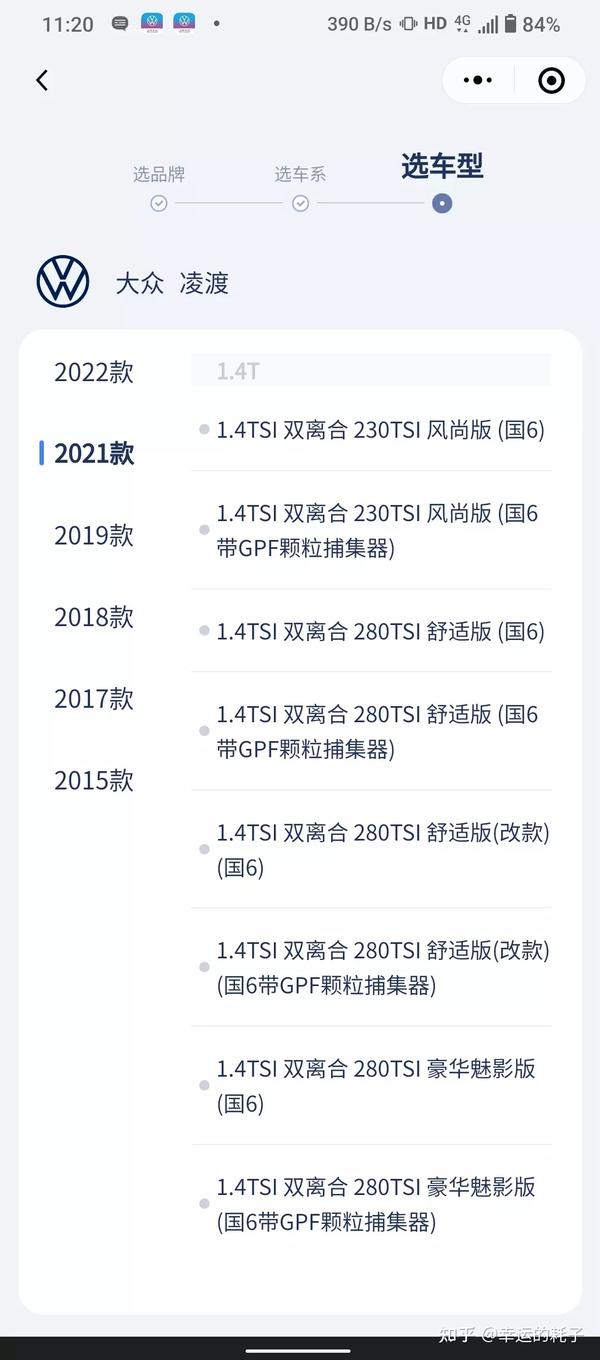The height and width of the screenshot is (1360, 600).
Task: Choose 280TSI 舒适版 (国6) without GPF
Action: pos(380,631)
